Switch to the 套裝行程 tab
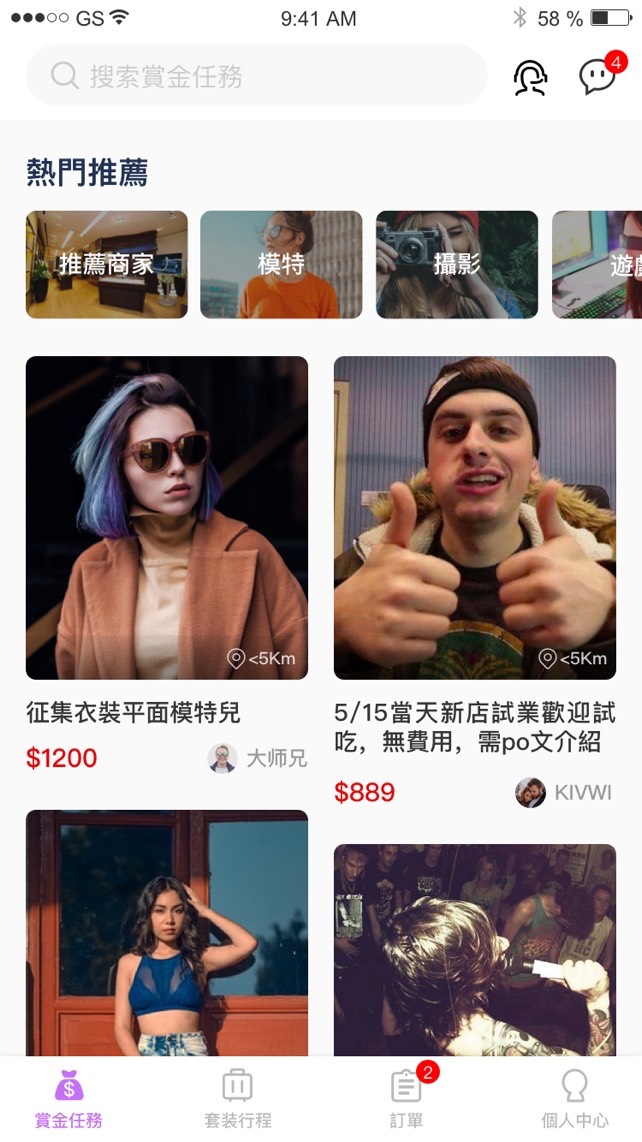 point(237,1098)
